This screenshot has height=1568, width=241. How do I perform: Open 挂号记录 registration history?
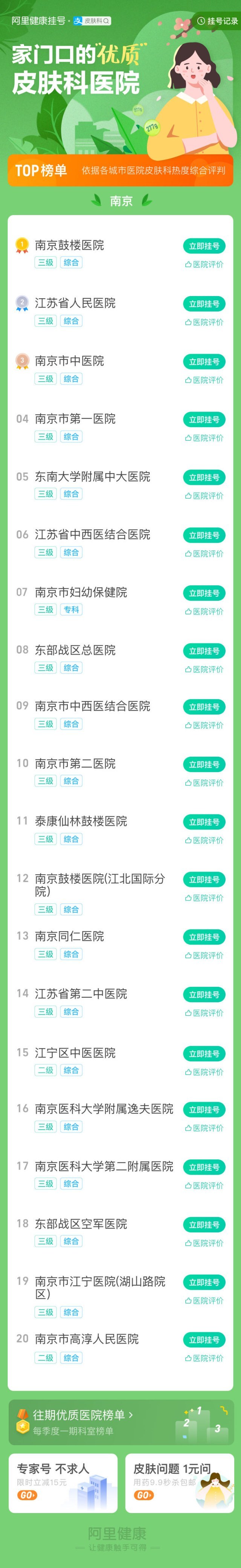click(x=217, y=21)
